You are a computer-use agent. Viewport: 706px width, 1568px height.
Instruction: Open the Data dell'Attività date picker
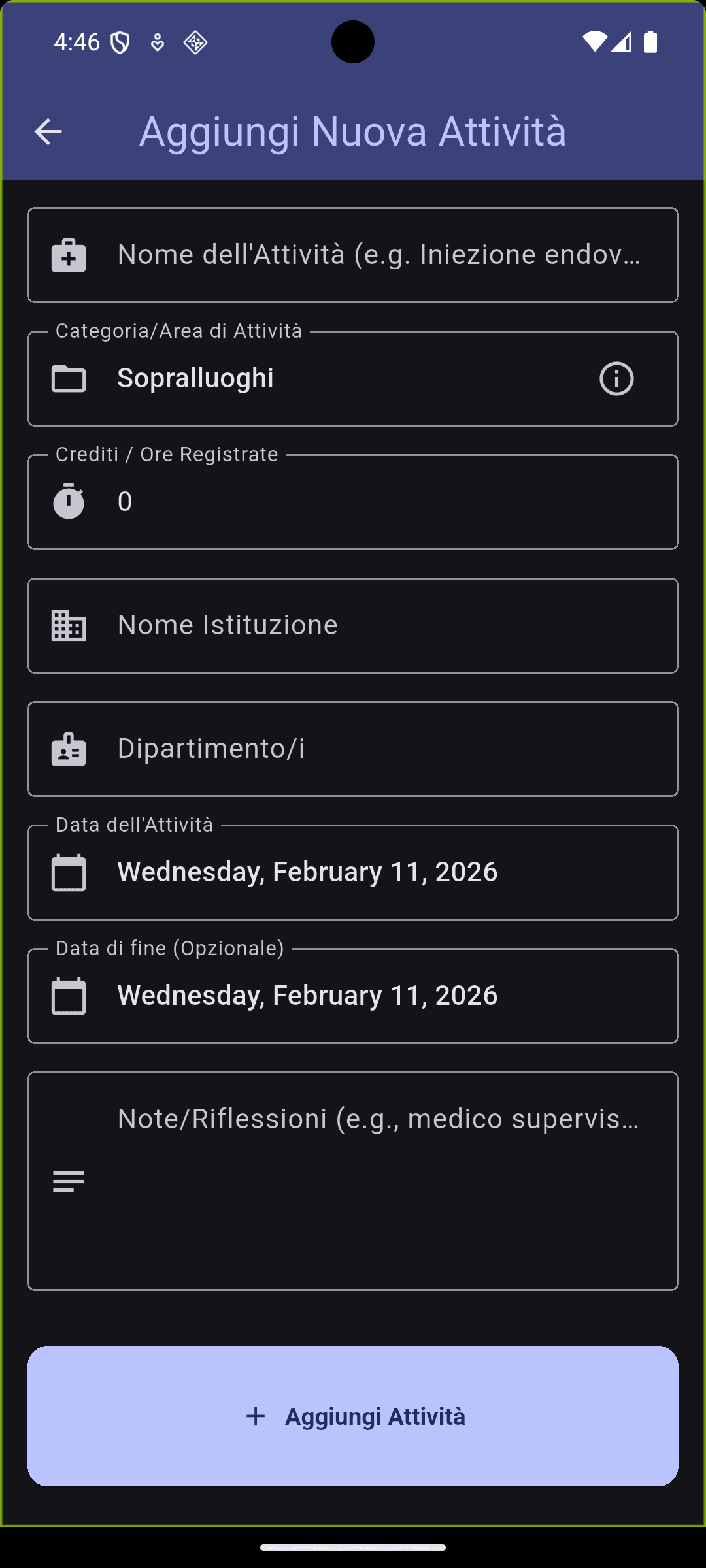coord(353,872)
